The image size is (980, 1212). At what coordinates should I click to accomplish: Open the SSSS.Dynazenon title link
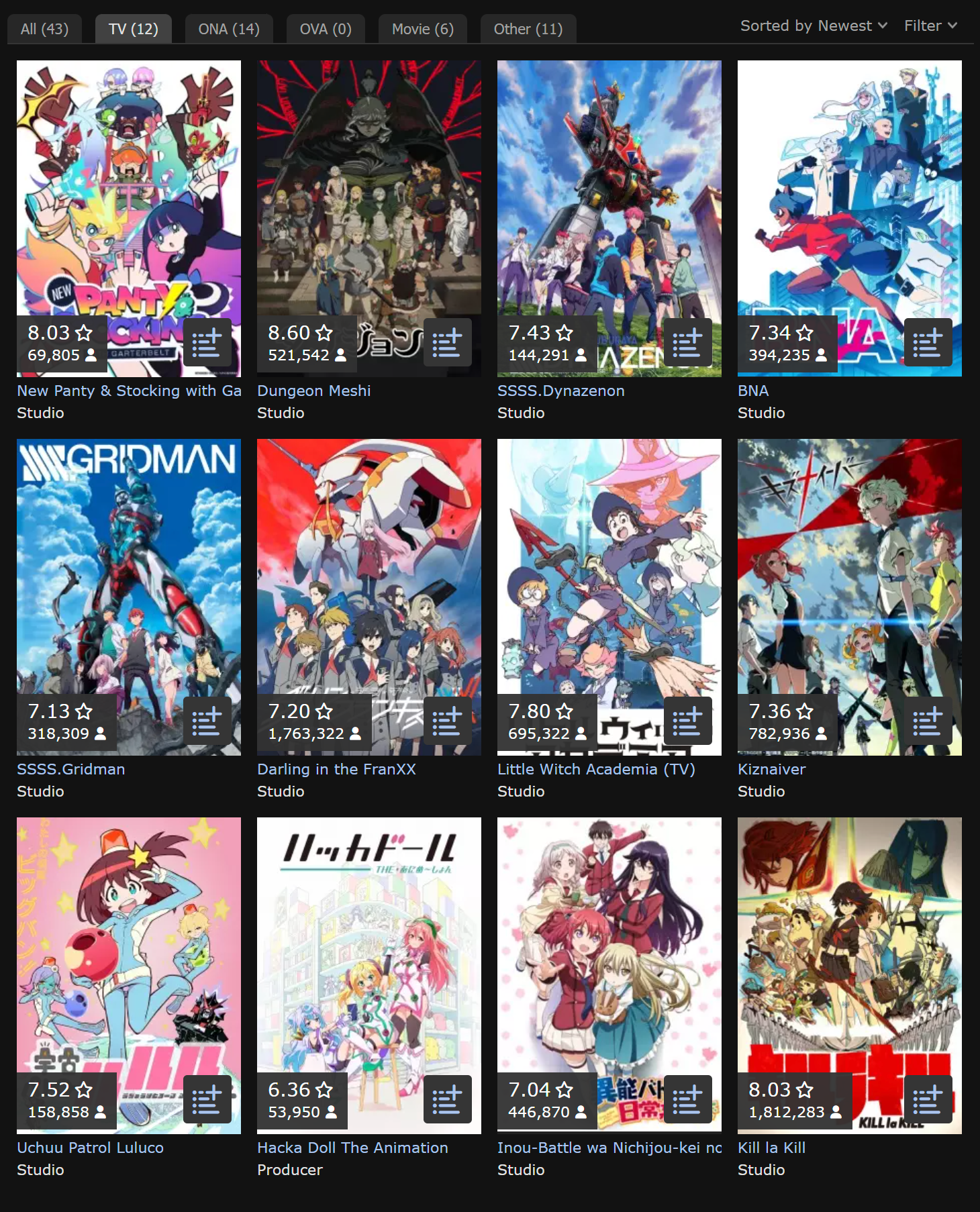click(x=560, y=391)
